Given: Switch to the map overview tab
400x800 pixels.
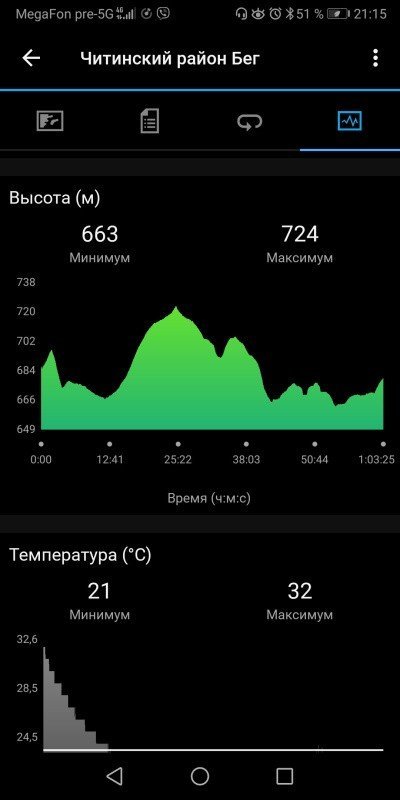Looking at the screenshot, I should pyautogui.click(x=50, y=121).
